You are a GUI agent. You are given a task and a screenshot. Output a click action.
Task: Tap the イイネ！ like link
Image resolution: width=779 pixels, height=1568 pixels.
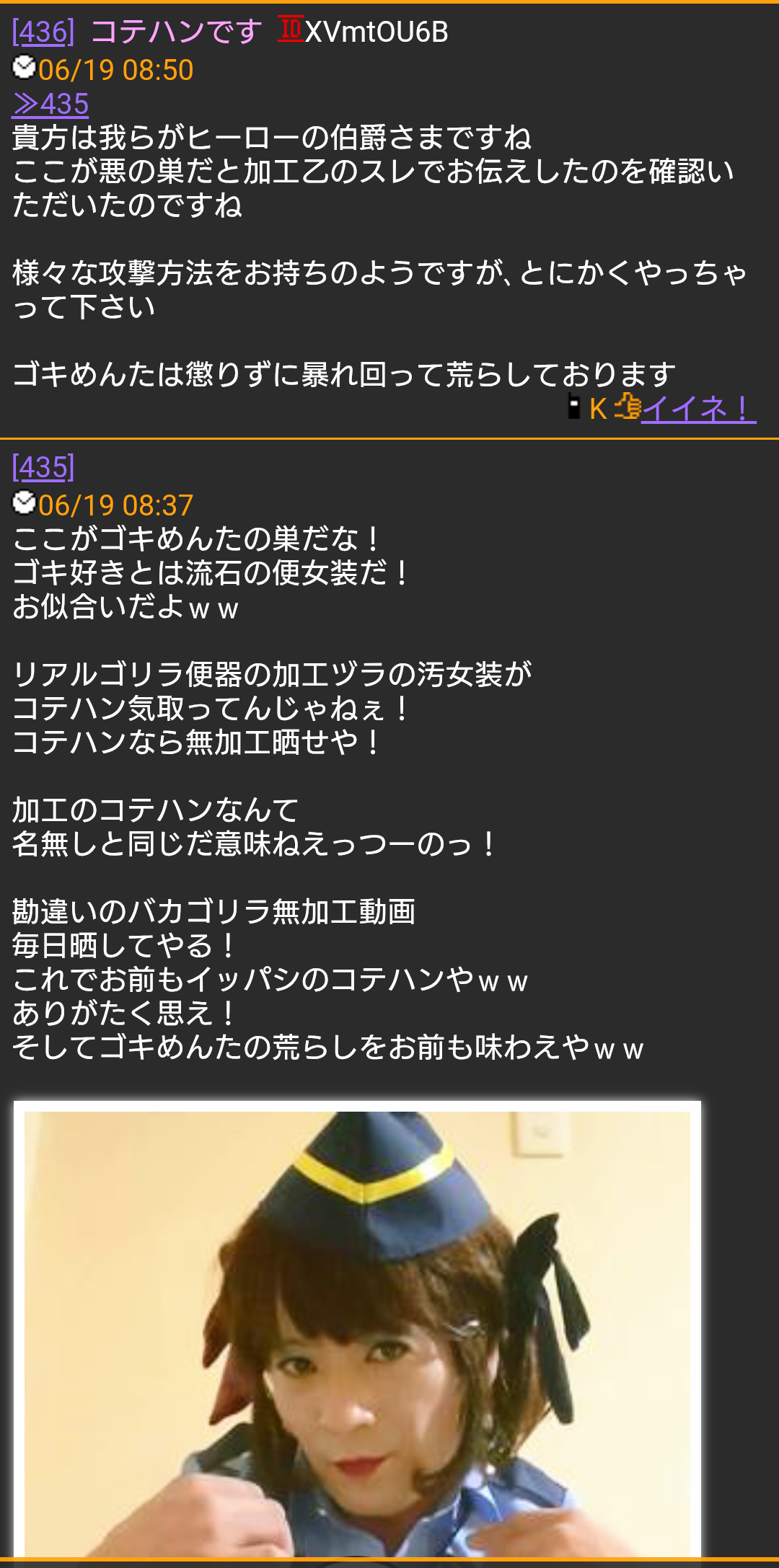(x=698, y=409)
